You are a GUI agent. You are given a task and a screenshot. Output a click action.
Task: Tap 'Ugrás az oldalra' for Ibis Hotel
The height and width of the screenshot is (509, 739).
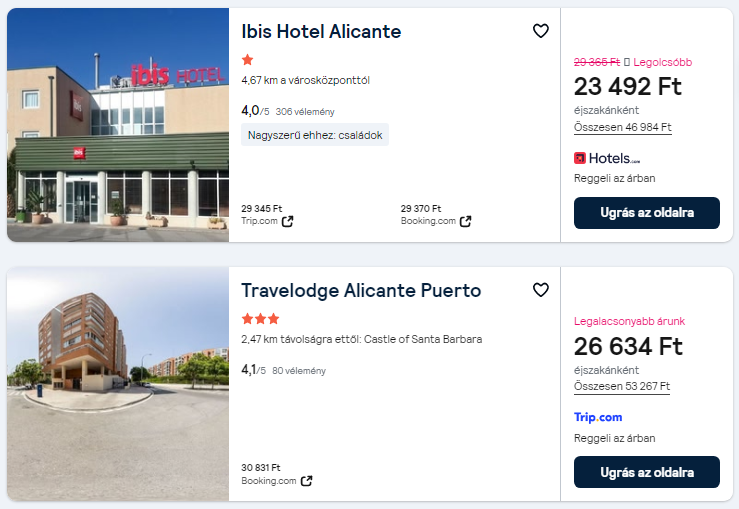pos(646,213)
